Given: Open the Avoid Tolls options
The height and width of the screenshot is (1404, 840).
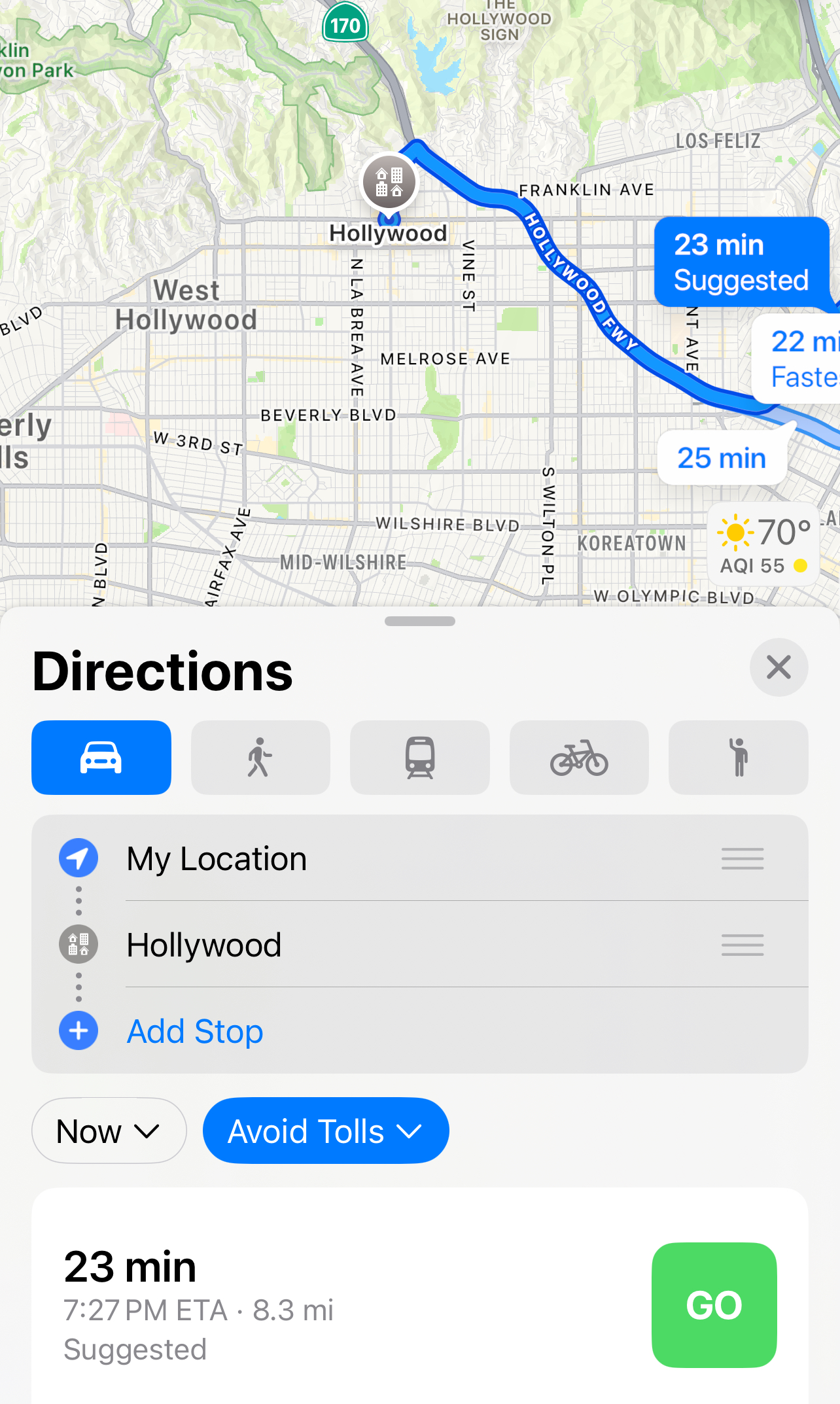Looking at the screenshot, I should tap(326, 1131).
